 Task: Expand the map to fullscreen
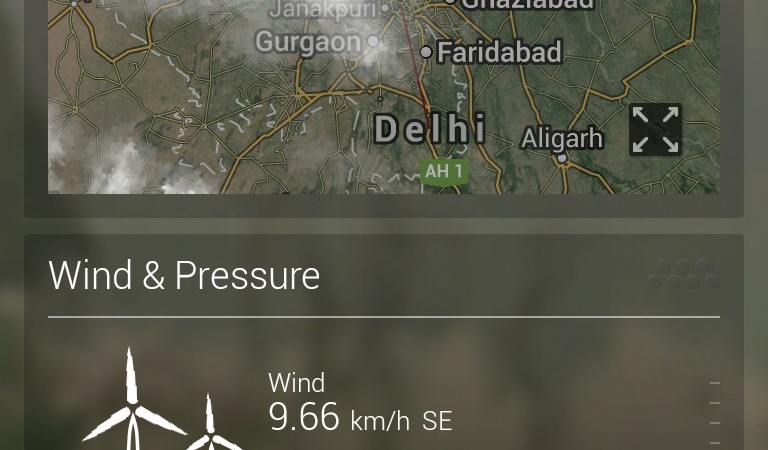point(655,130)
